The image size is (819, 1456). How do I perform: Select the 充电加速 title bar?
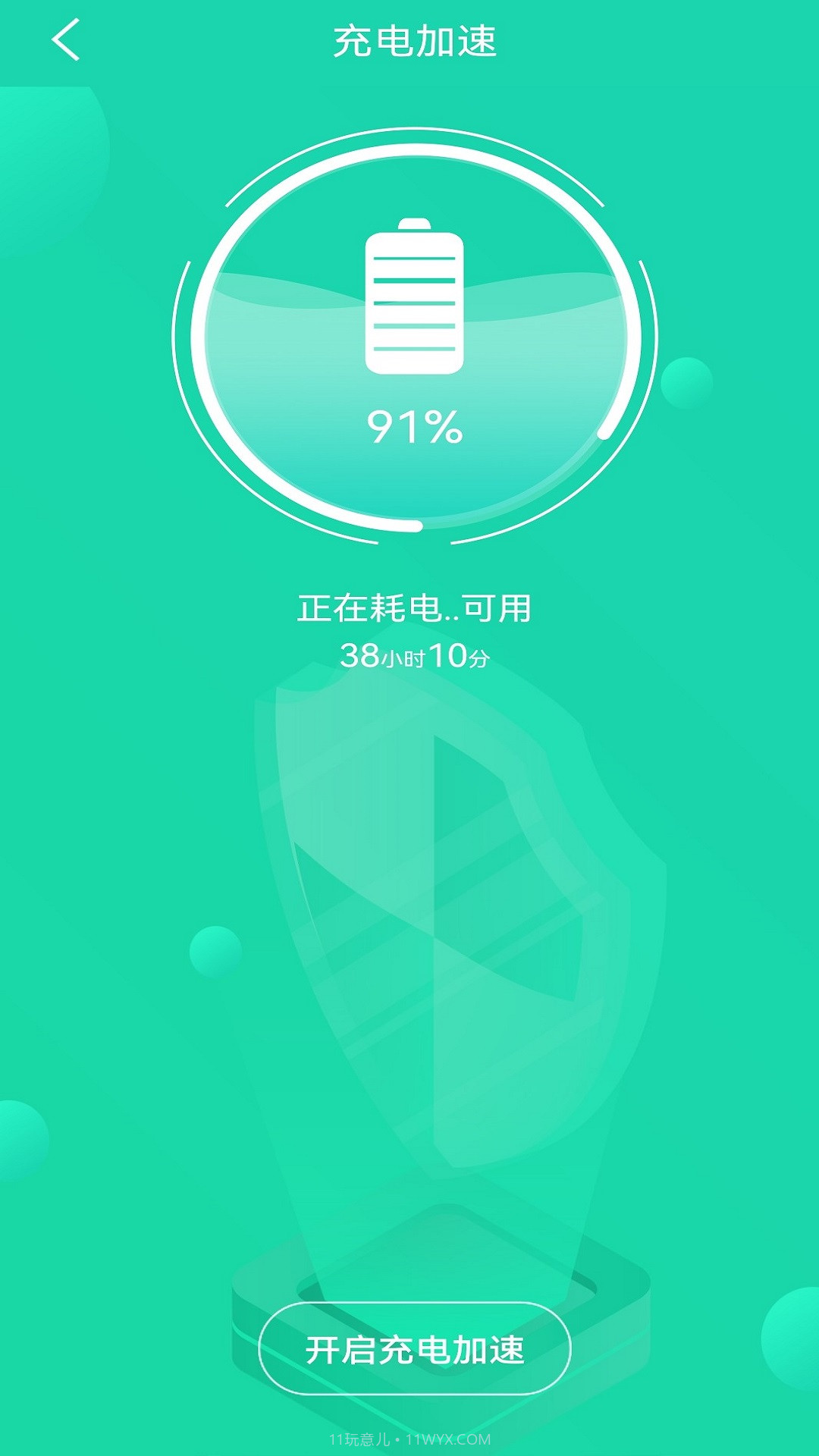(414, 42)
